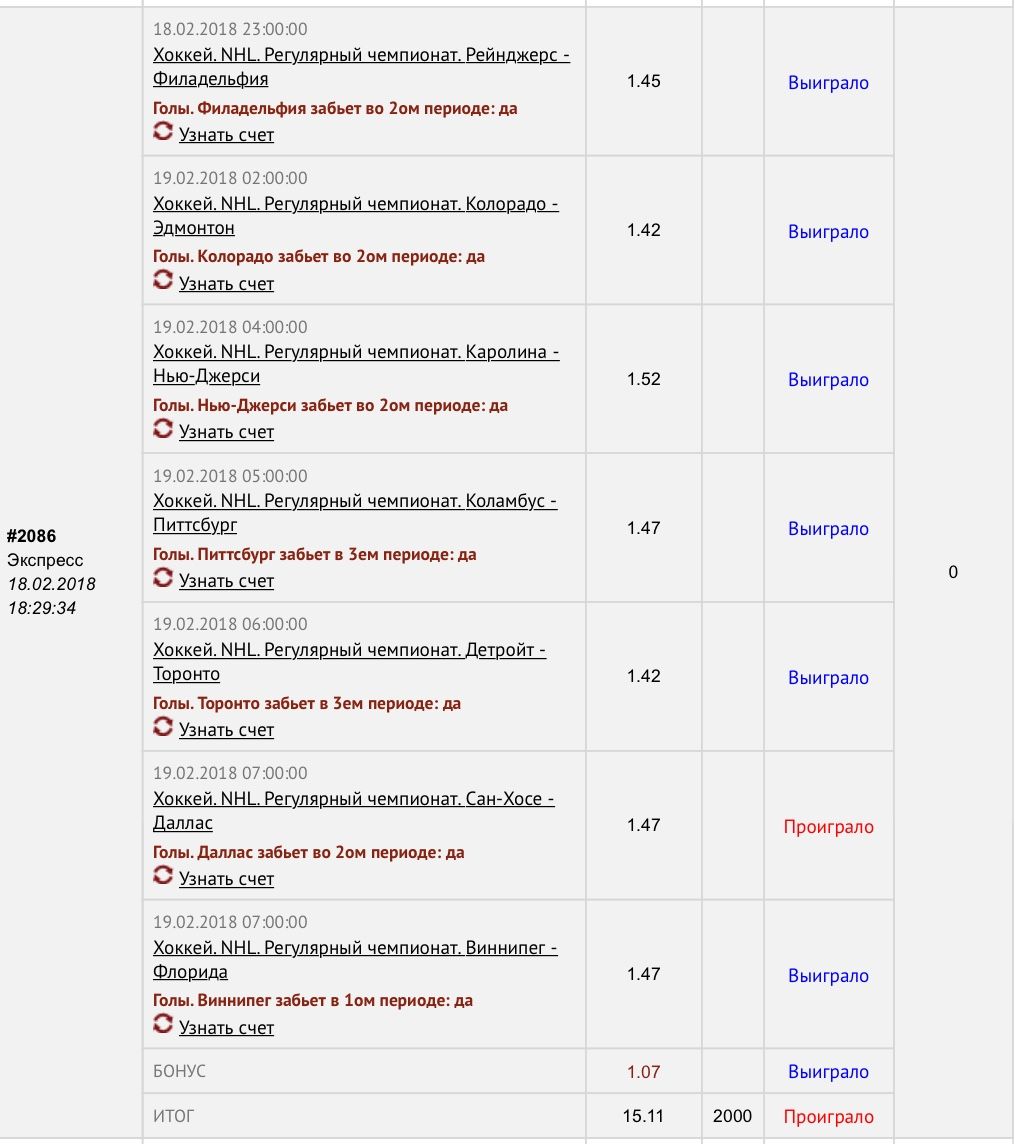The width and height of the screenshot is (1015, 1144).
Task: Check score for Рейнджерс - Филадельфия match
Action: coord(226,135)
